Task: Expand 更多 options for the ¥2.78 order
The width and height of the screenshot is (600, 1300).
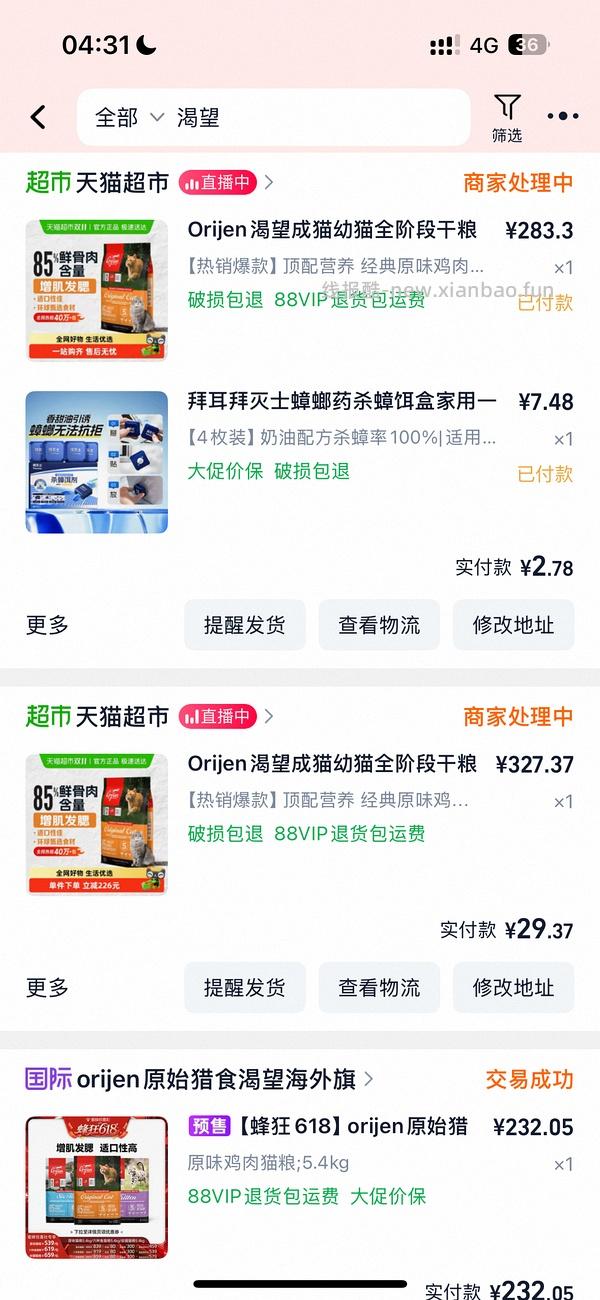Action: coord(47,625)
